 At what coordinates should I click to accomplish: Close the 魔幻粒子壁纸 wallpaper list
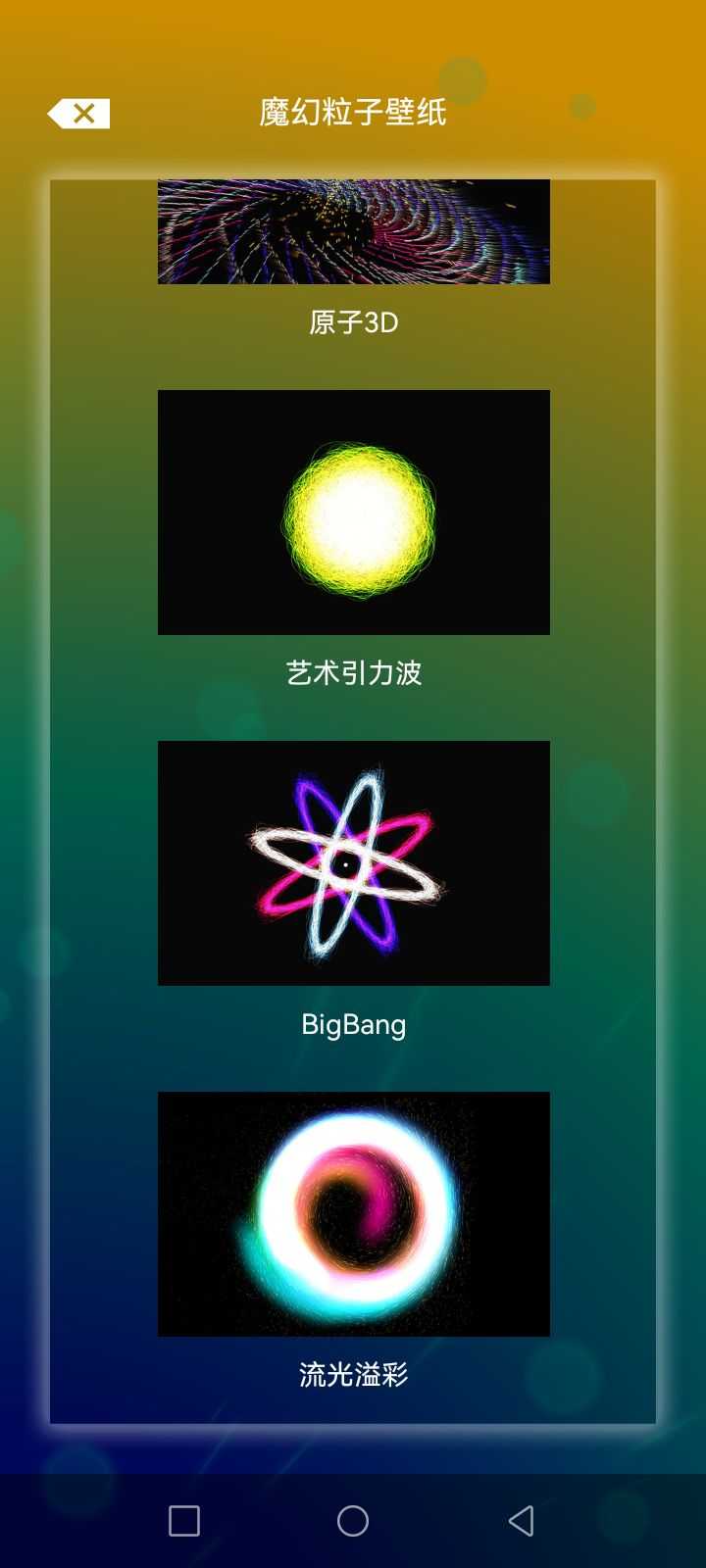(x=79, y=114)
